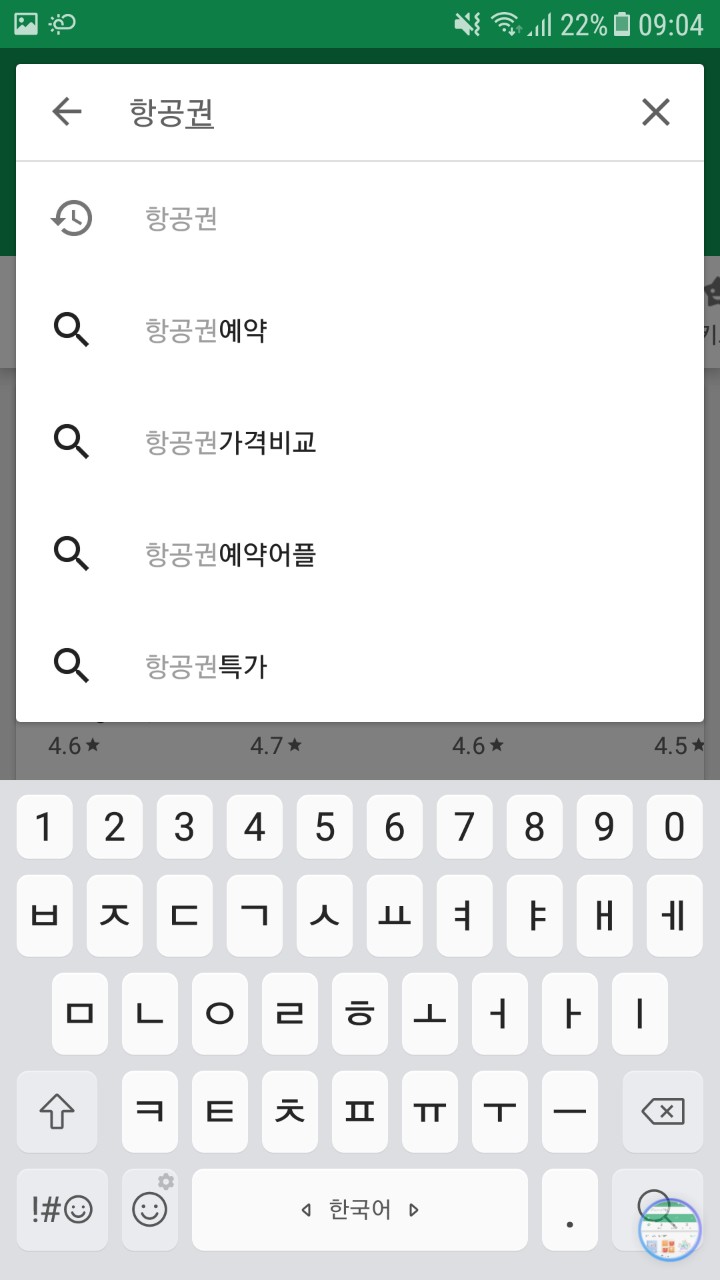720x1280 pixels.
Task: Select the recent search 항공권
Action: (182, 218)
